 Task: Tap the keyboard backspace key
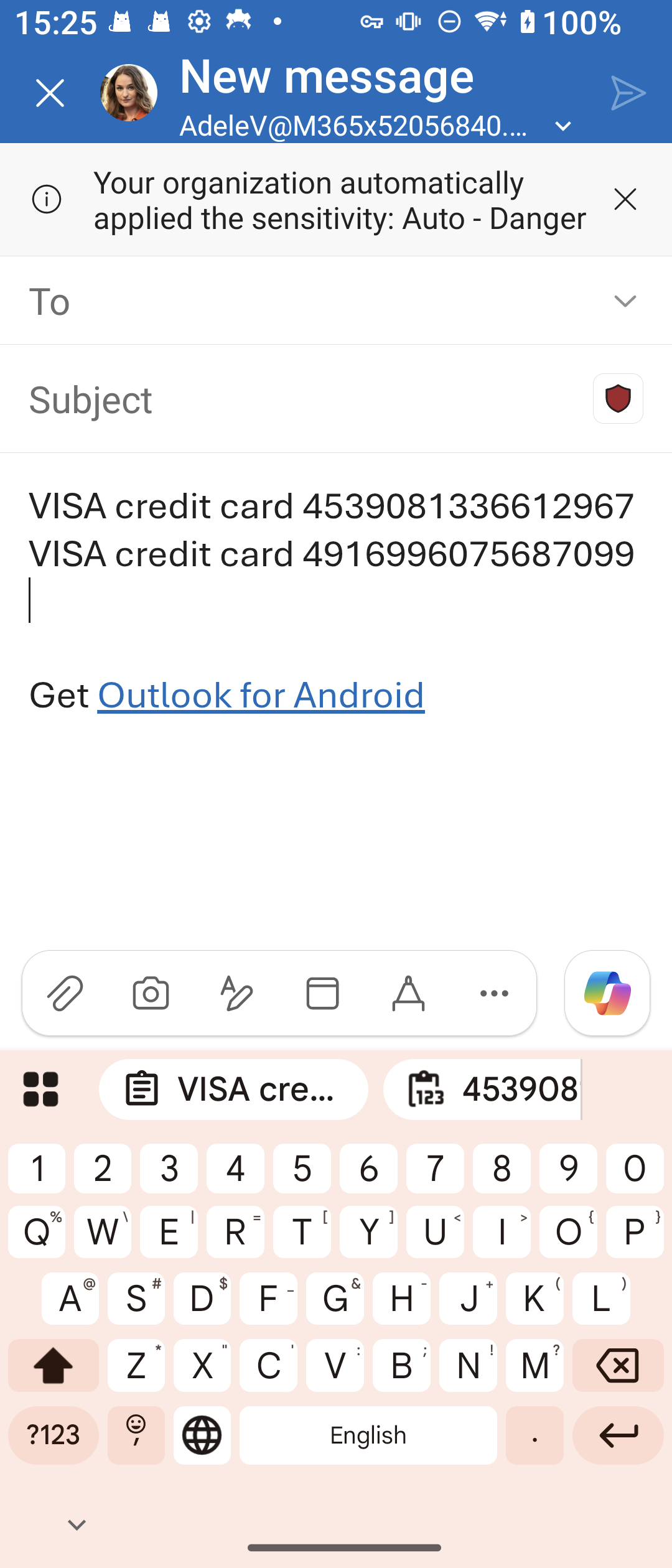617,1366
